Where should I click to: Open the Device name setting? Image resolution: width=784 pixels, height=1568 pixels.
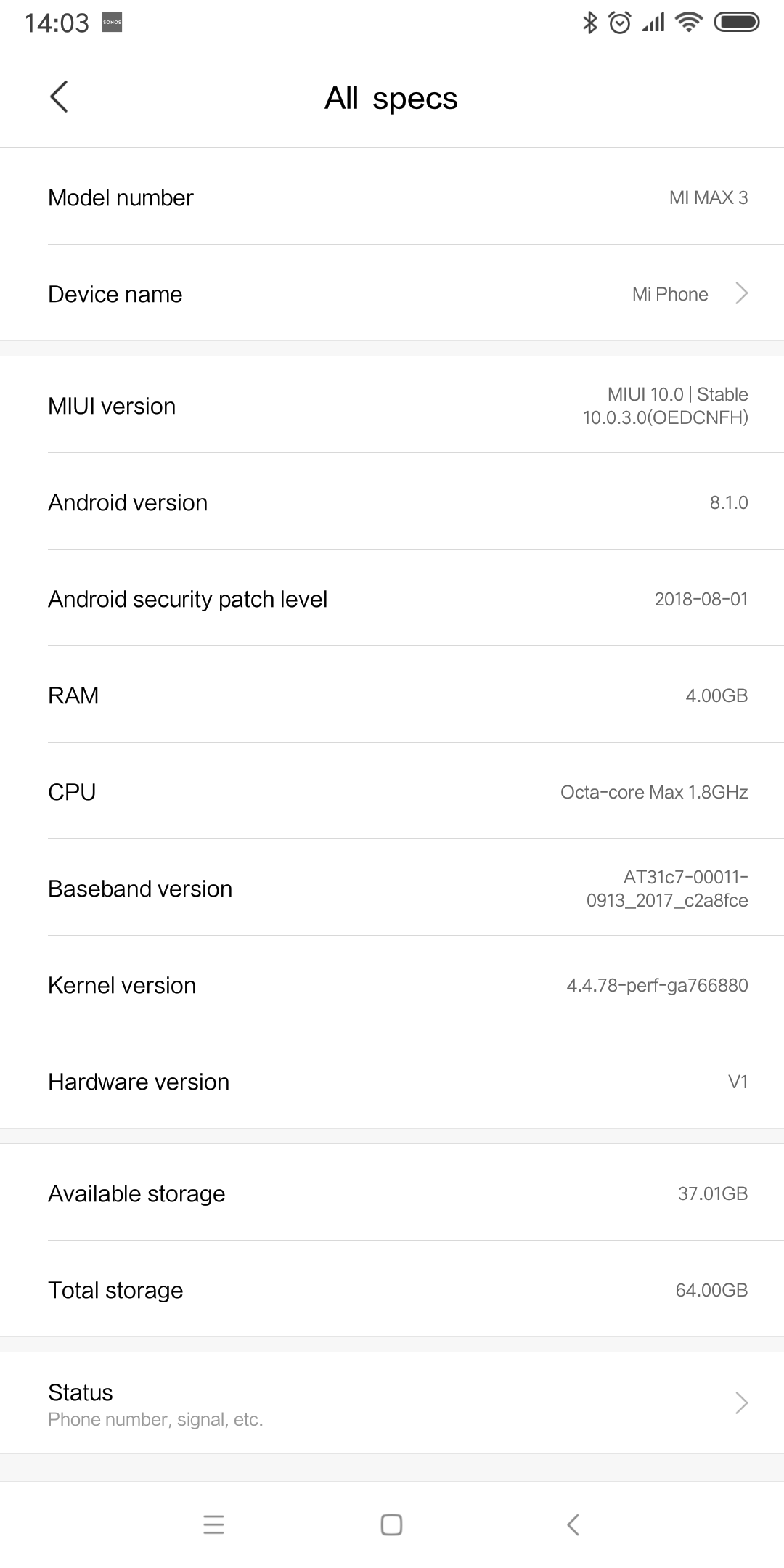point(392,293)
